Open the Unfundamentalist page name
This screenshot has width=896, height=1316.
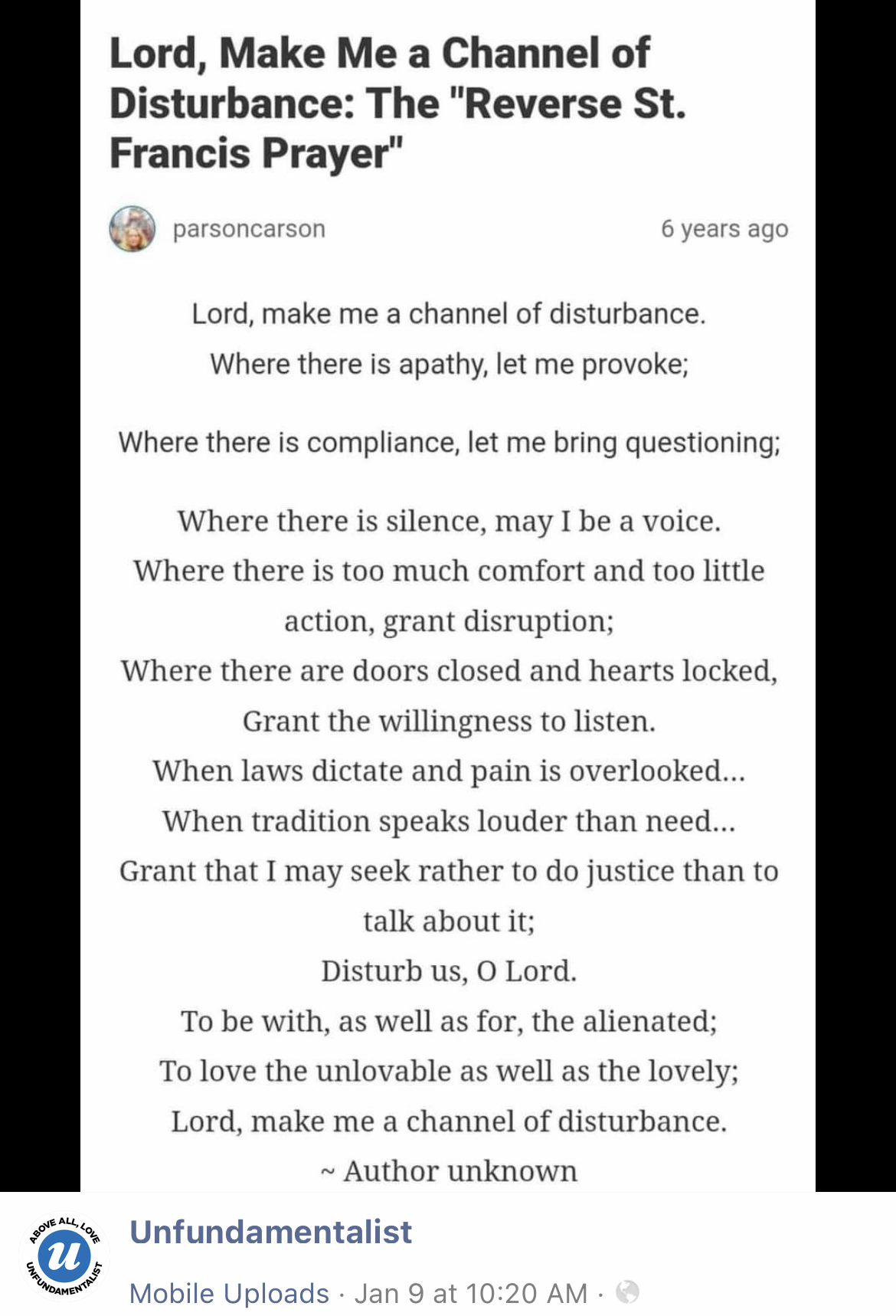[270, 1233]
